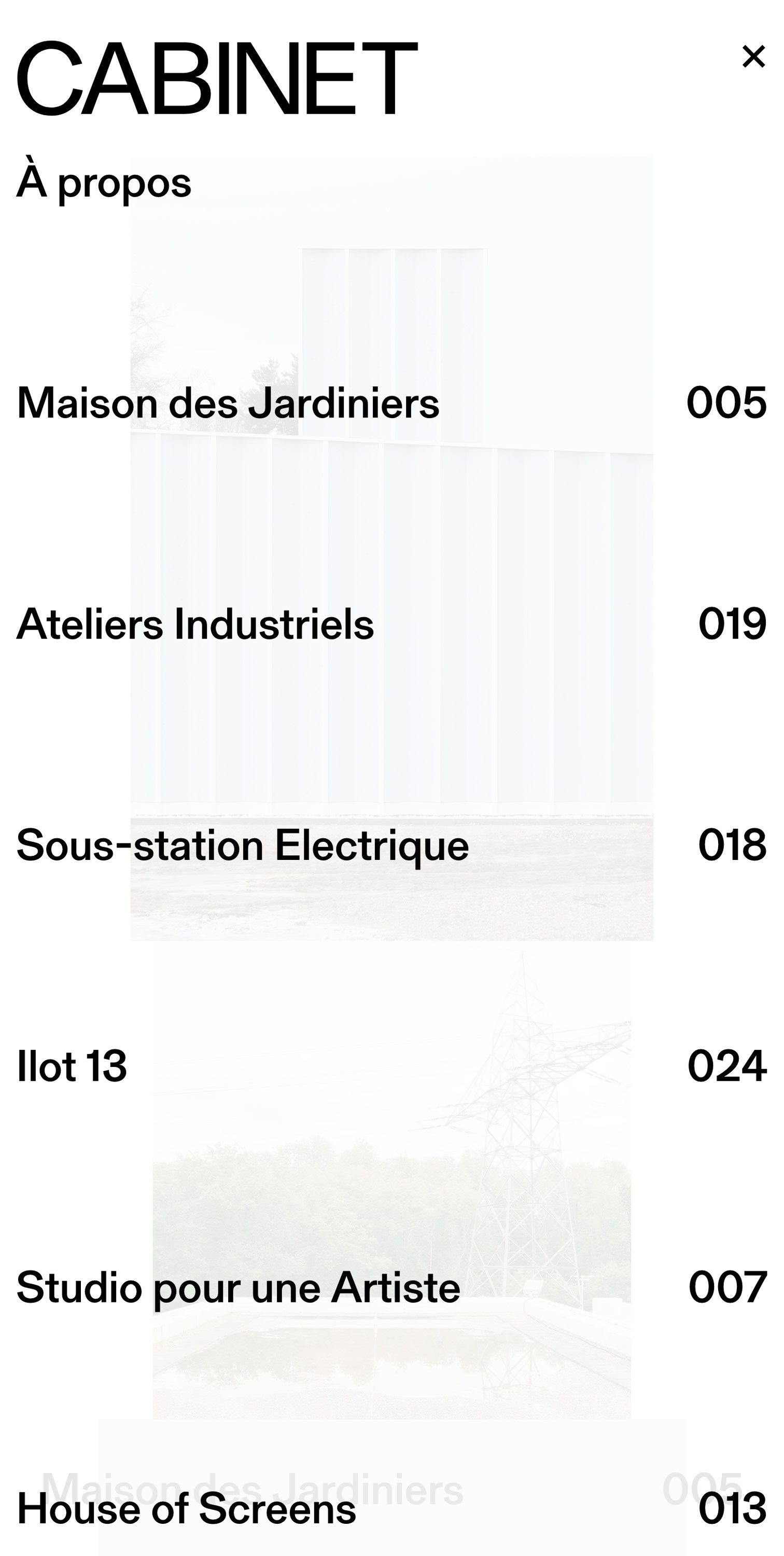Close the menu overlay
784x1556 pixels.
pyautogui.click(x=753, y=56)
